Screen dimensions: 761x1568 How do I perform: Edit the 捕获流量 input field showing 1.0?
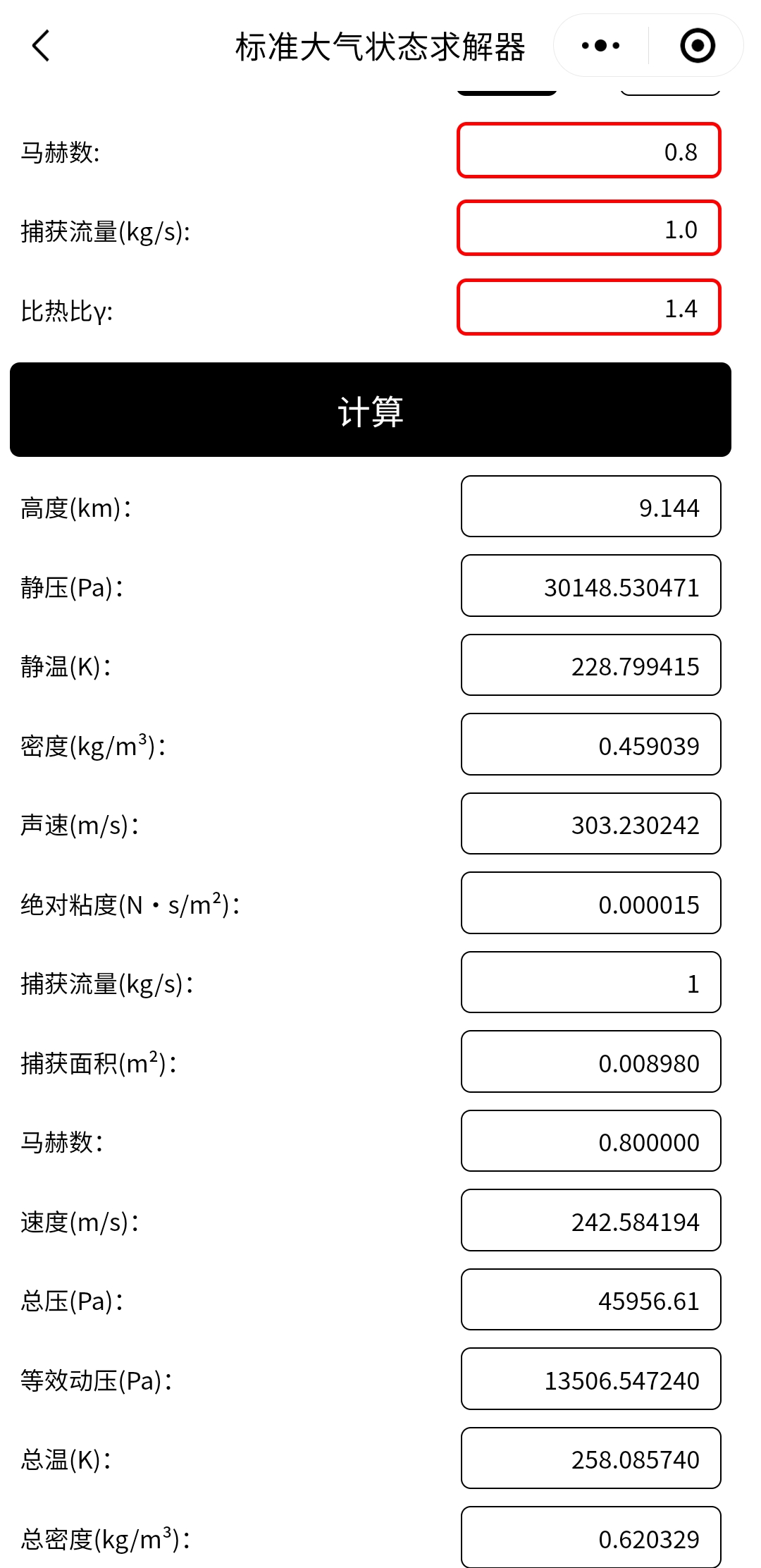(589, 228)
